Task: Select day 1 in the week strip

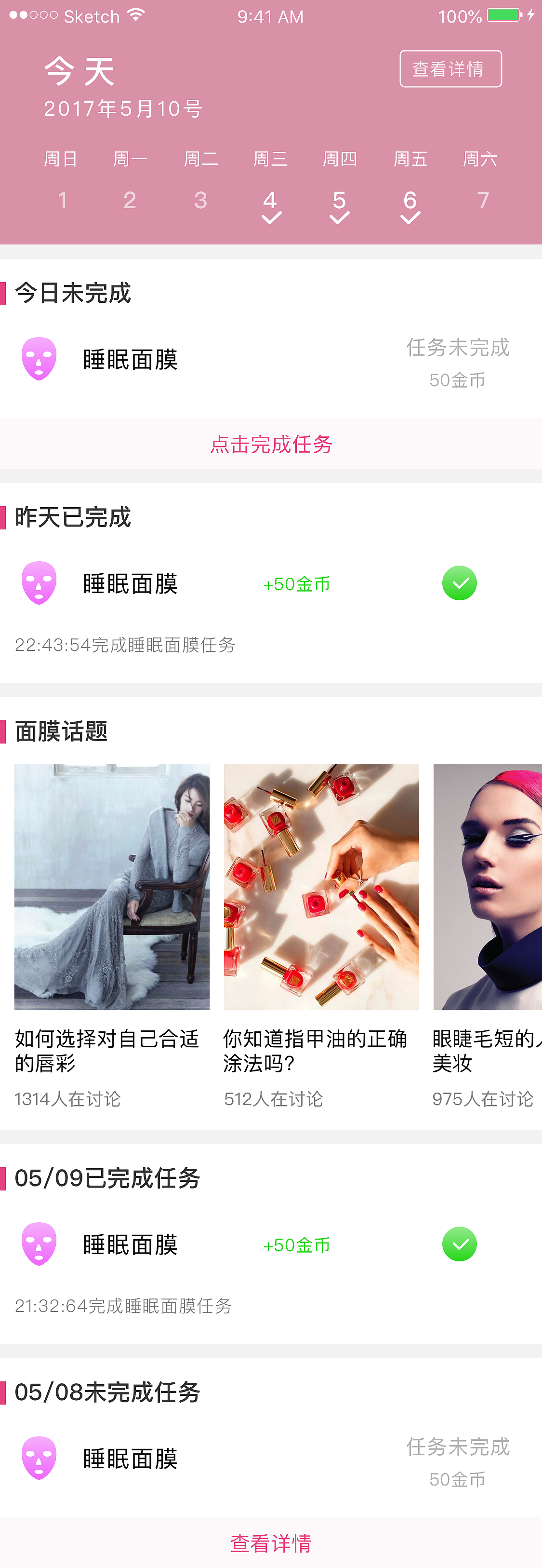Action: tap(63, 200)
